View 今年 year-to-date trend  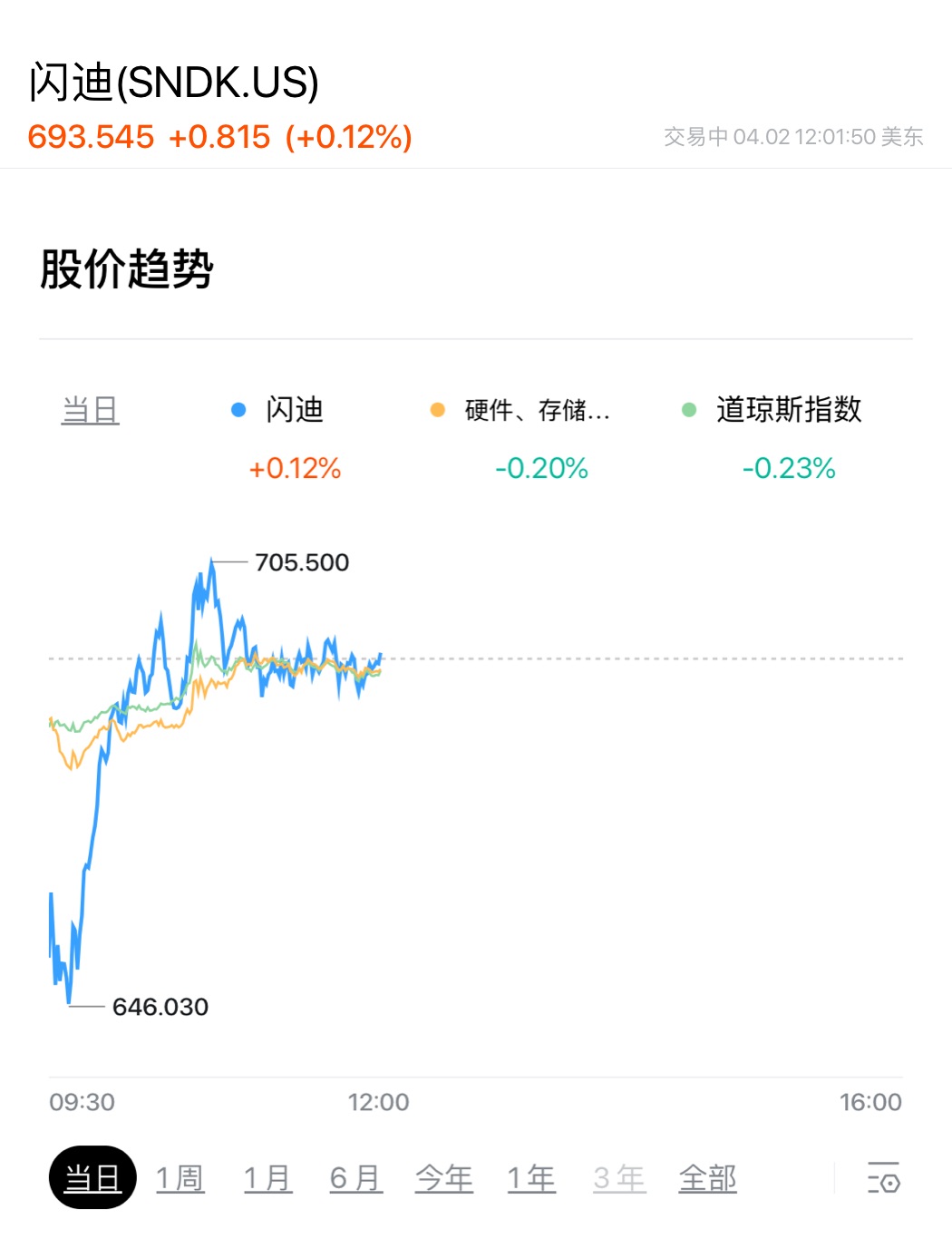pyautogui.click(x=443, y=1178)
